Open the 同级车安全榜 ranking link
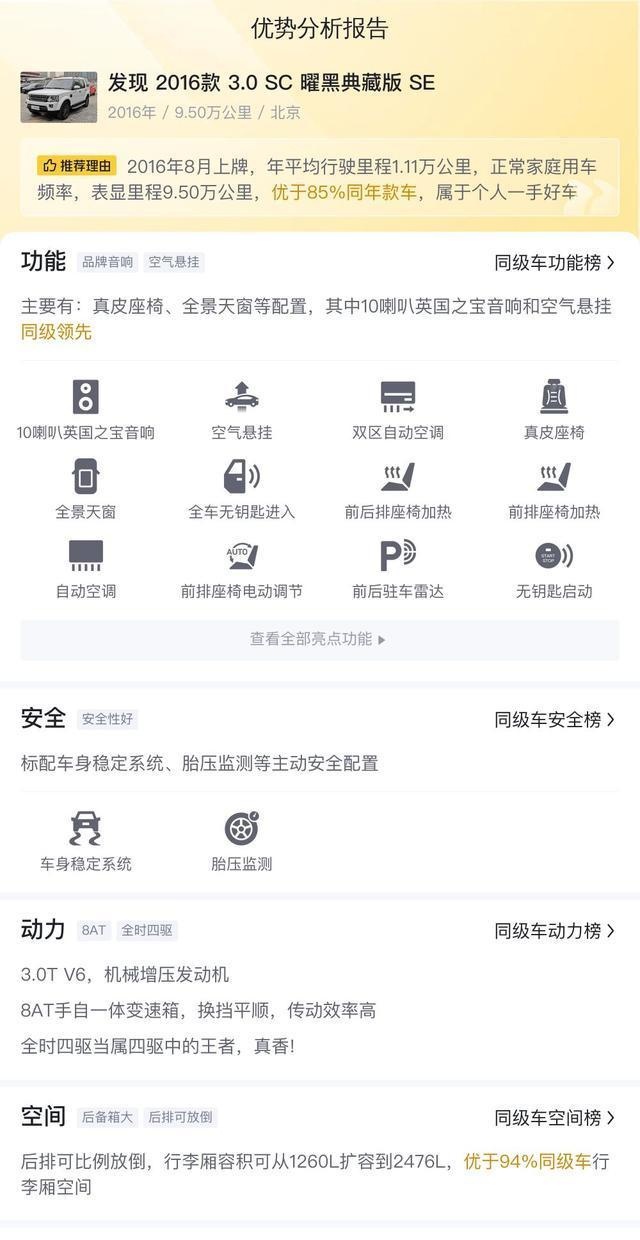 555,719
